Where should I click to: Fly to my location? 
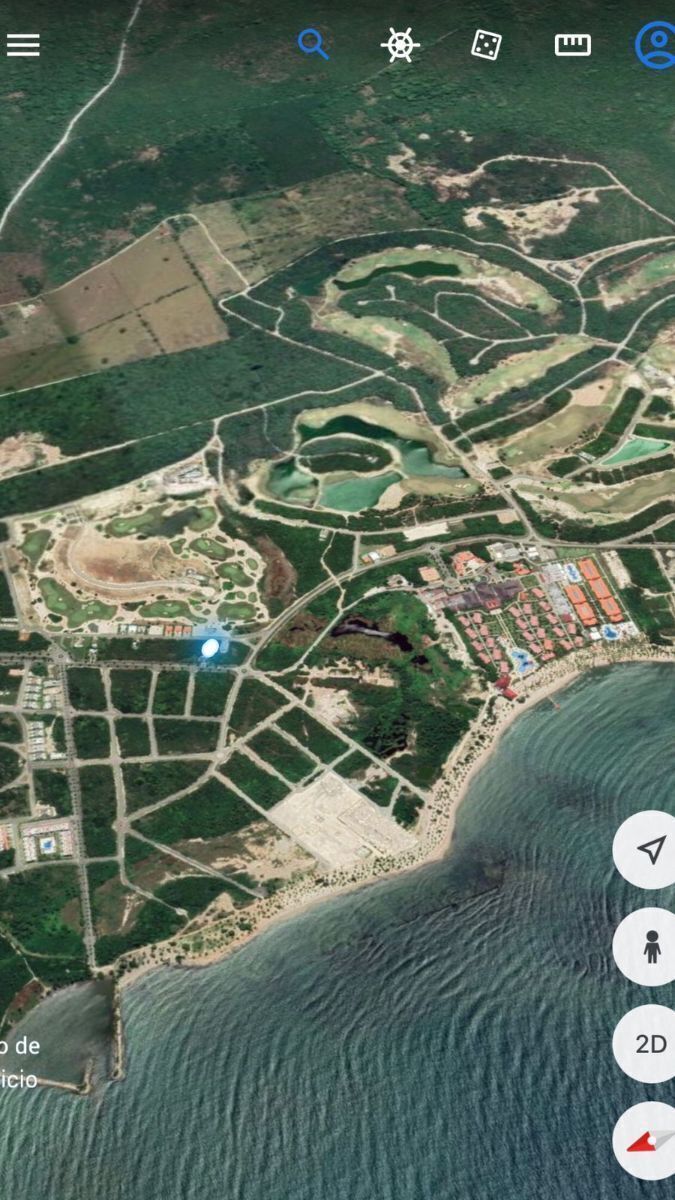pyautogui.click(x=650, y=850)
